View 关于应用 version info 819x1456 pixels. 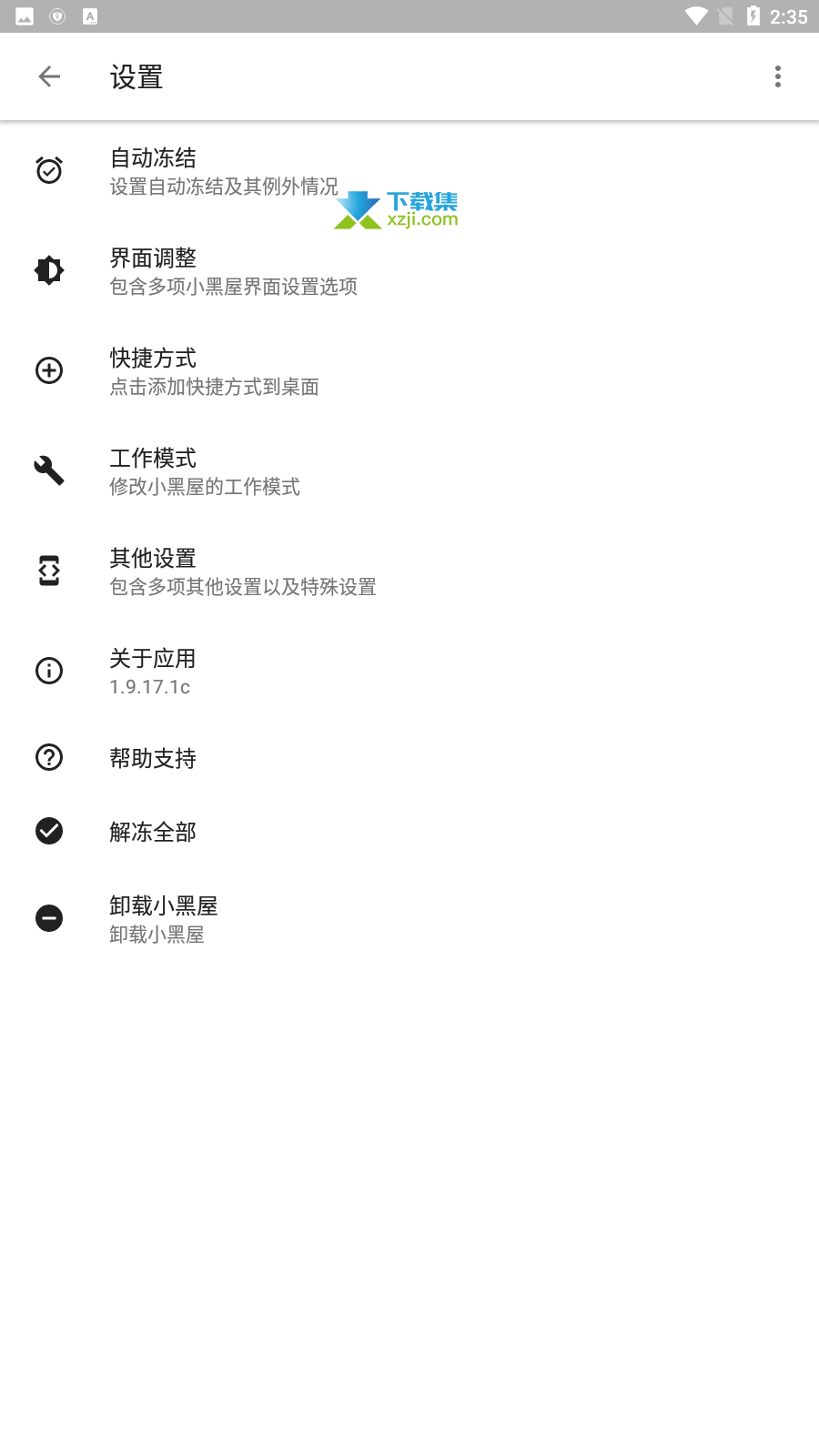409,672
